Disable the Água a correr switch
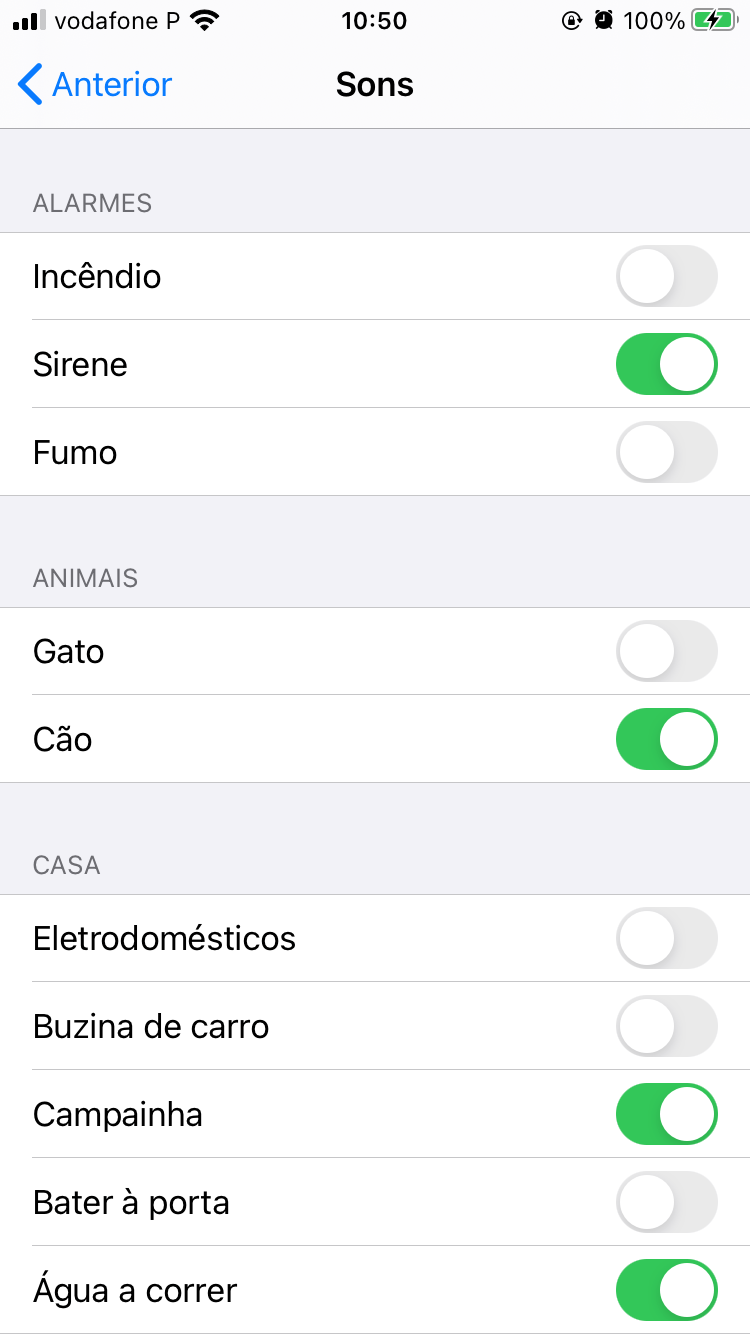Screen dimensions: 750x1334 [667, 1290]
